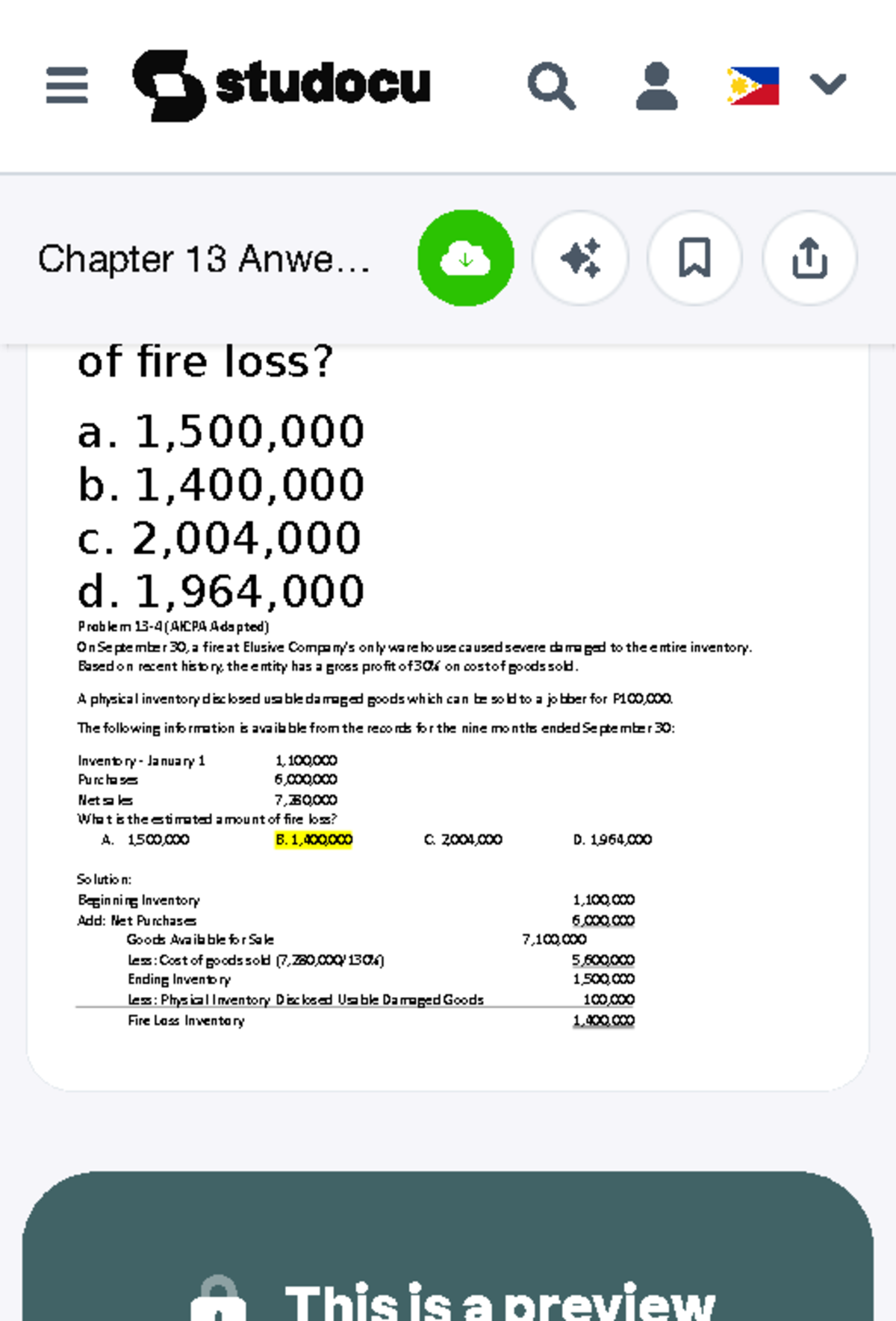Open the hamburger navigation menu
Viewport: 896px width, 1321px height.
click(x=66, y=84)
